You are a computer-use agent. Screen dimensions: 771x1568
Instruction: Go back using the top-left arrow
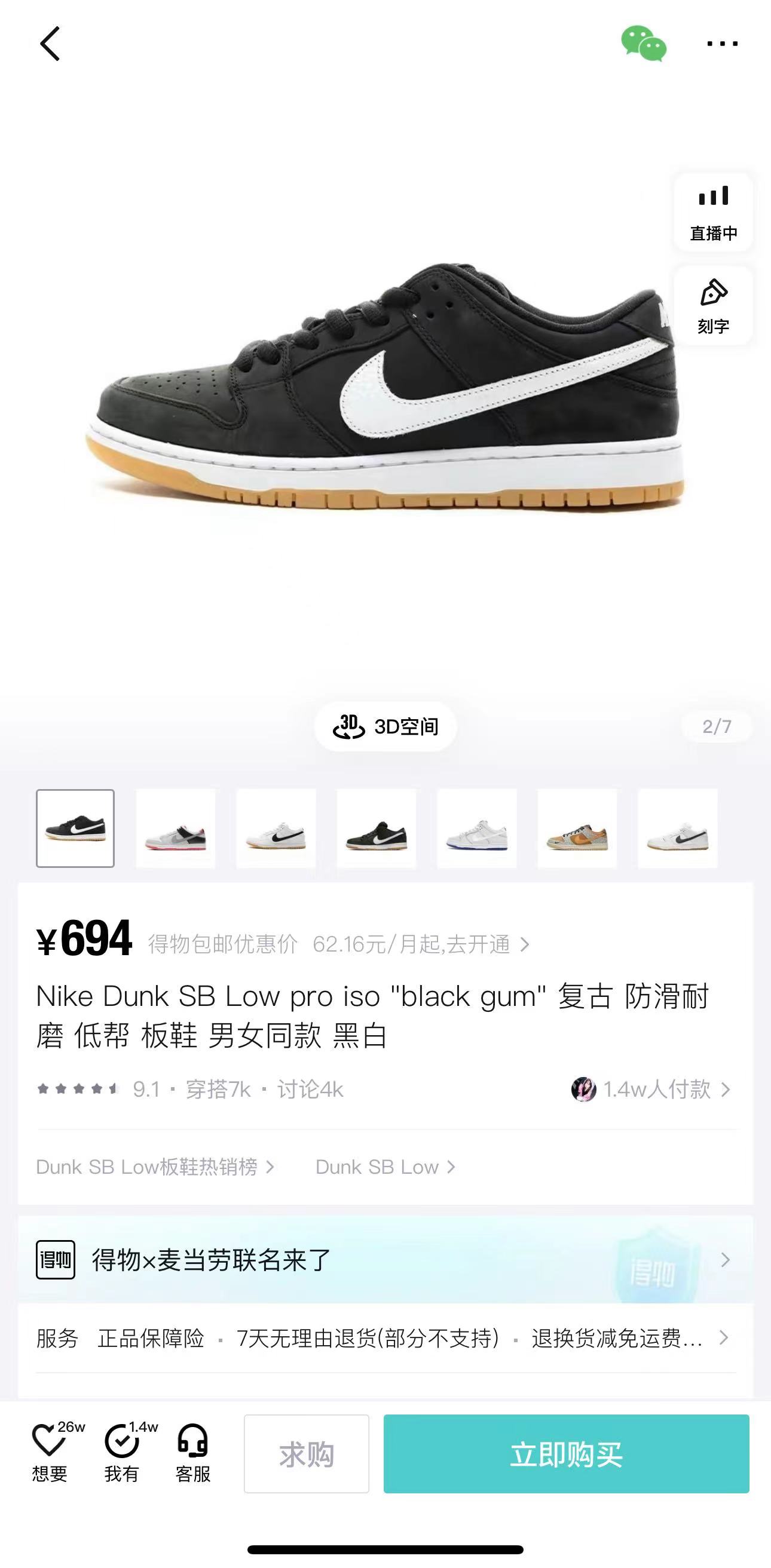pos(50,44)
